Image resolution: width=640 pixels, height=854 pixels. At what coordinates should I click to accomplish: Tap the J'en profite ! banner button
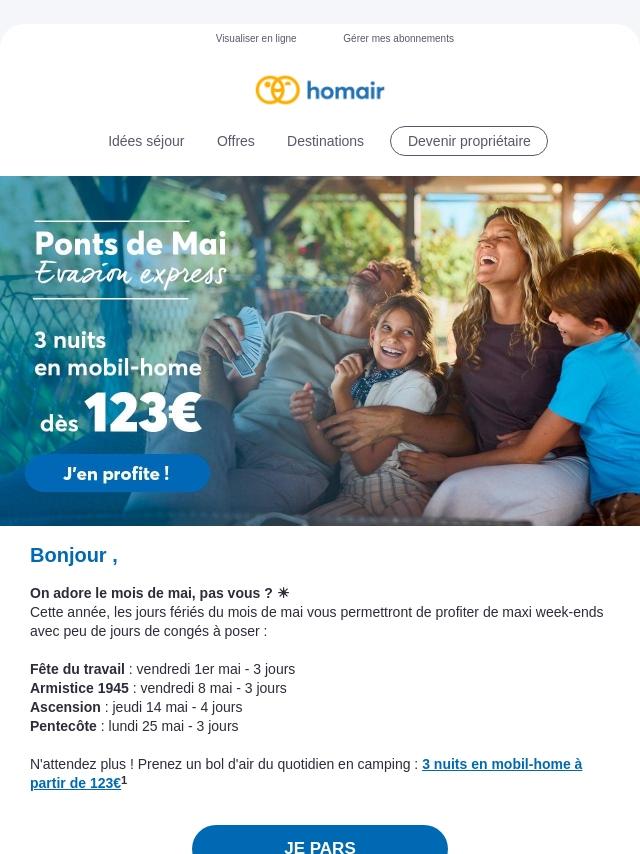click(x=117, y=473)
